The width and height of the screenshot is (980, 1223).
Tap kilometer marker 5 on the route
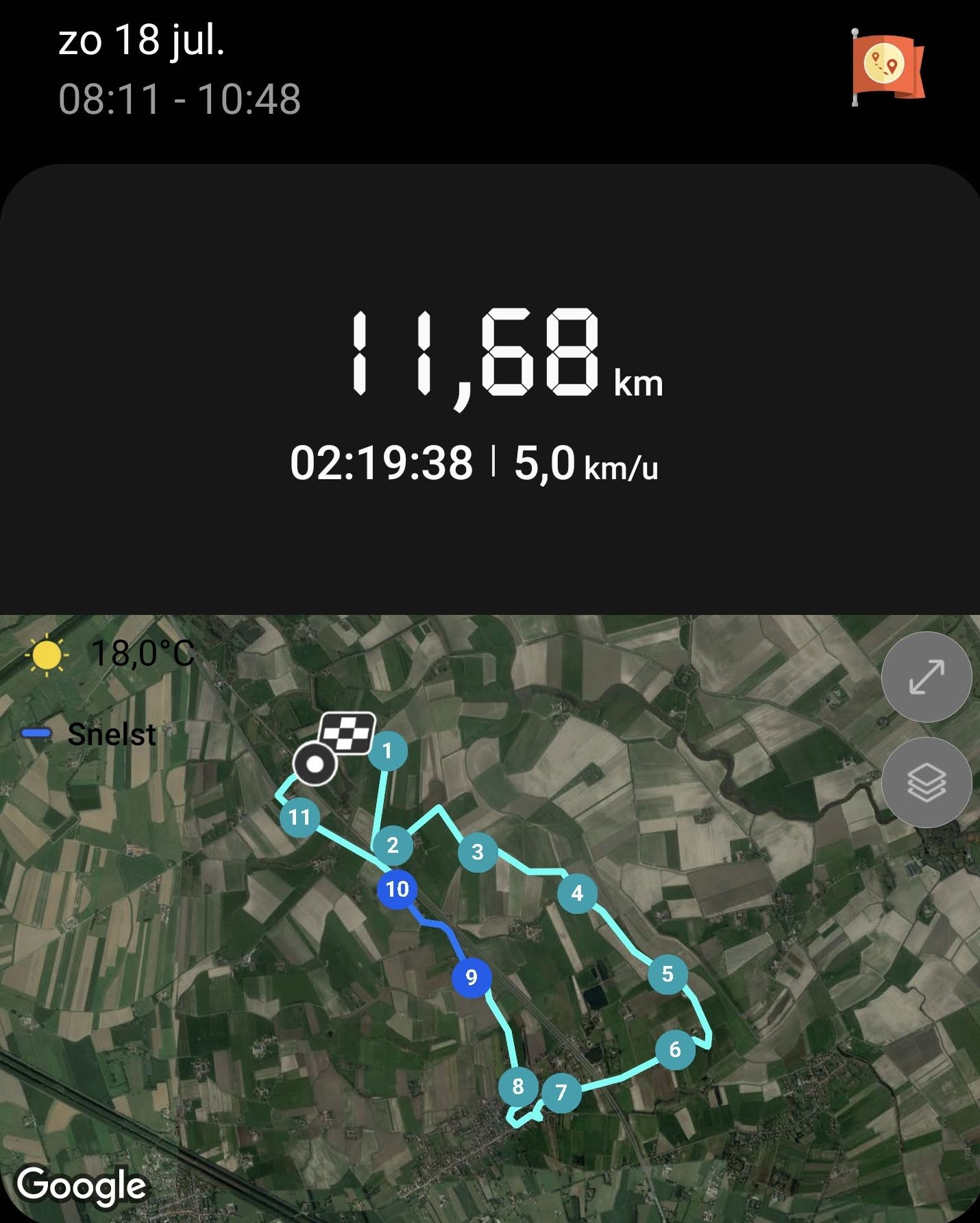coord(667,974)
